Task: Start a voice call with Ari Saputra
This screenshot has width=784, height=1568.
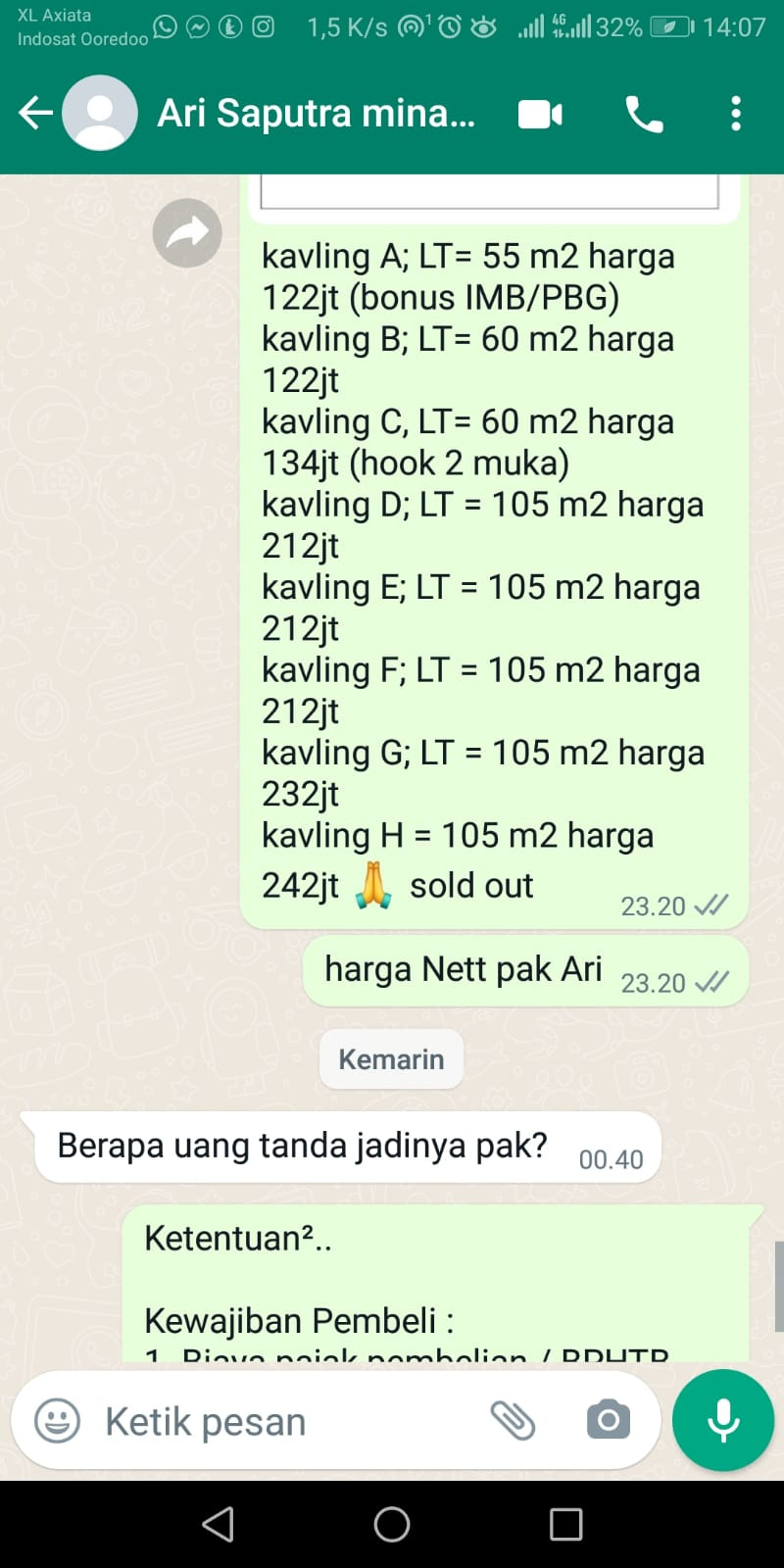Action: (x=644, y=115)
